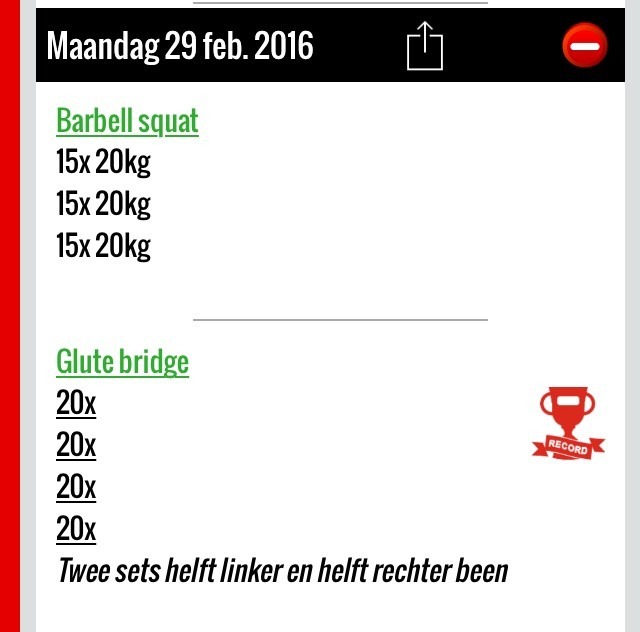View the Glute bridge record trophy
Screen dimensions: 640x632
point(568,424)
